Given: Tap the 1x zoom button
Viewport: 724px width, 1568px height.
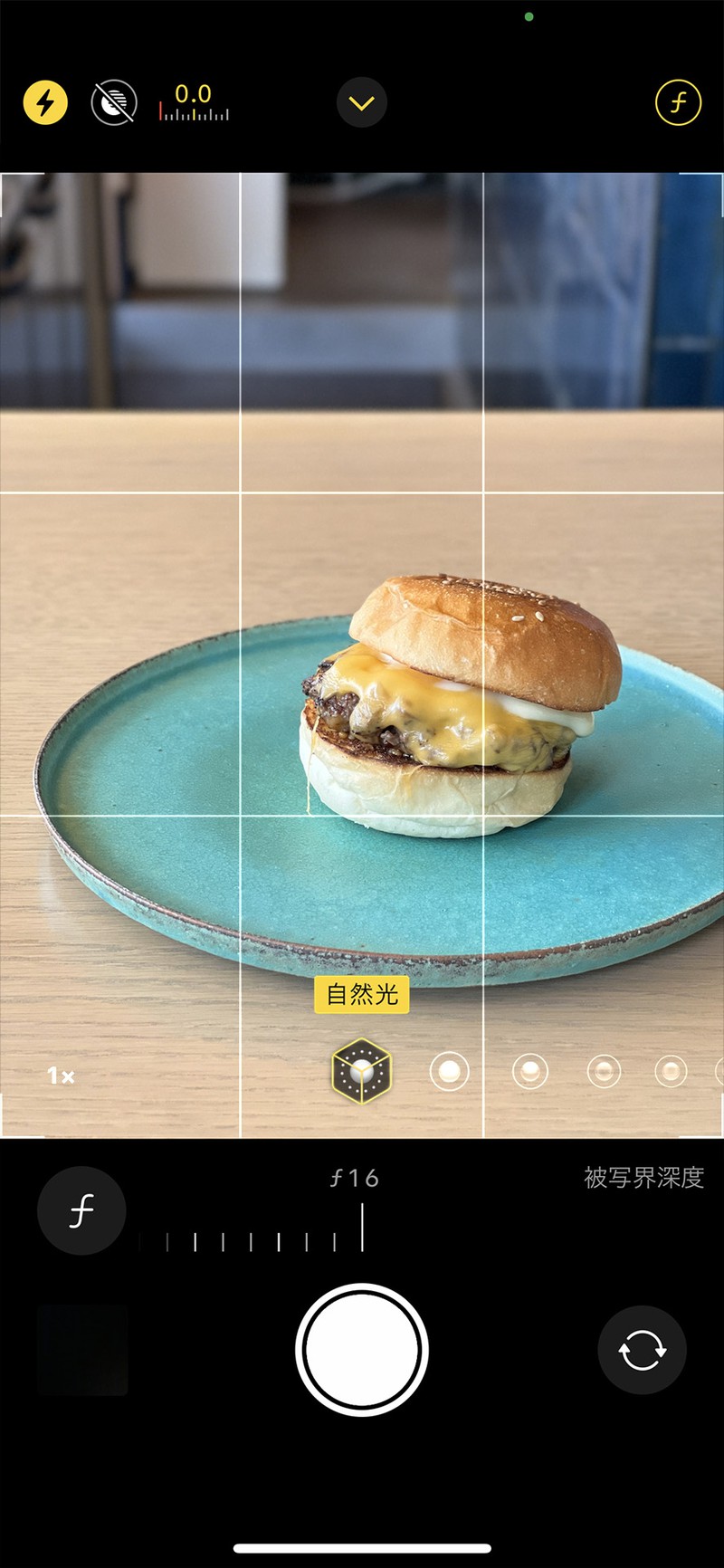Looking at the screenshot, I should [61, 1076].
